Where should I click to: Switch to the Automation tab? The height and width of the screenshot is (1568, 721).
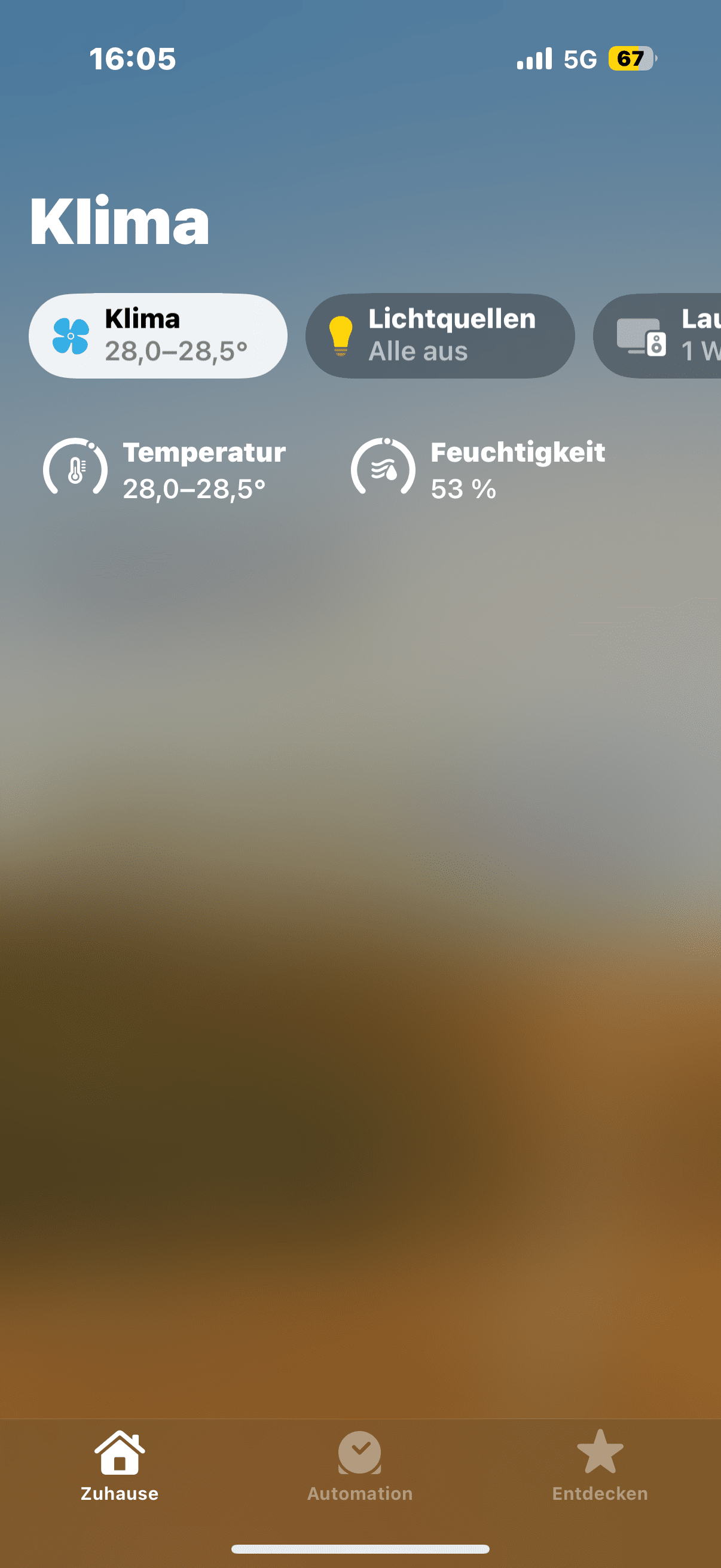pyautogui.click(x=360, y=1466)
